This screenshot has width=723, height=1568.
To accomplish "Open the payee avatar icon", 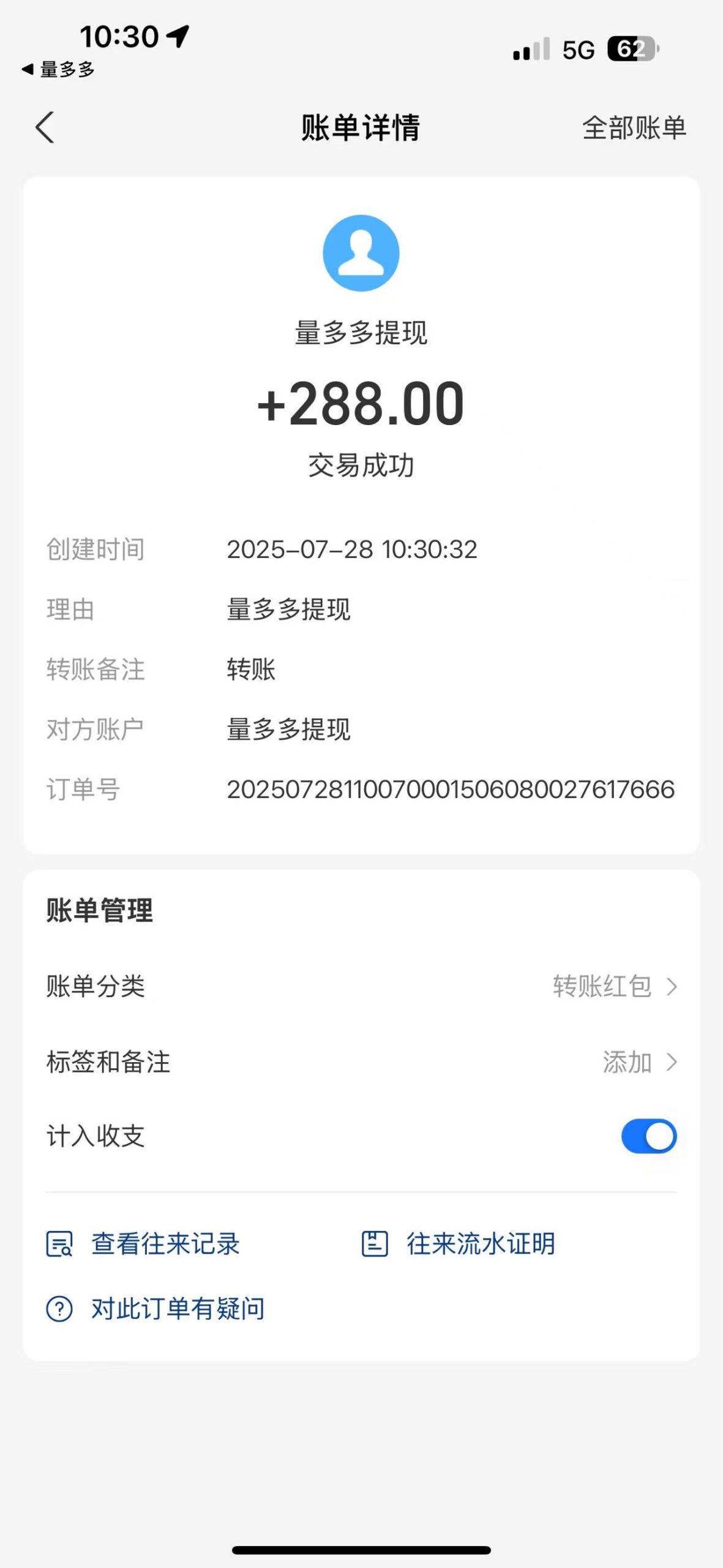I will tap(361, 252).
